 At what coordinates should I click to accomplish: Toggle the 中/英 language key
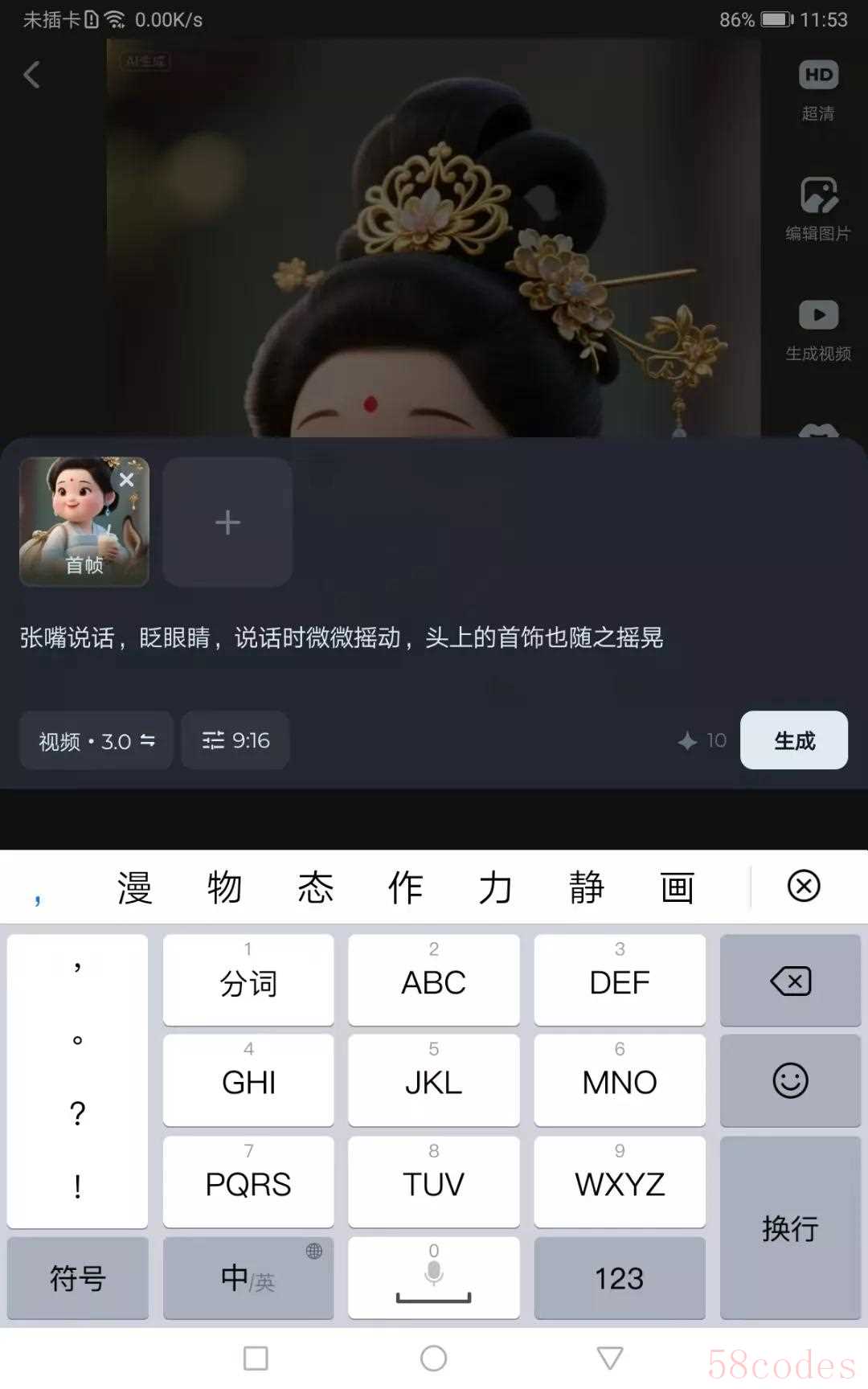pyautogui.click(x=248, y=1278)
